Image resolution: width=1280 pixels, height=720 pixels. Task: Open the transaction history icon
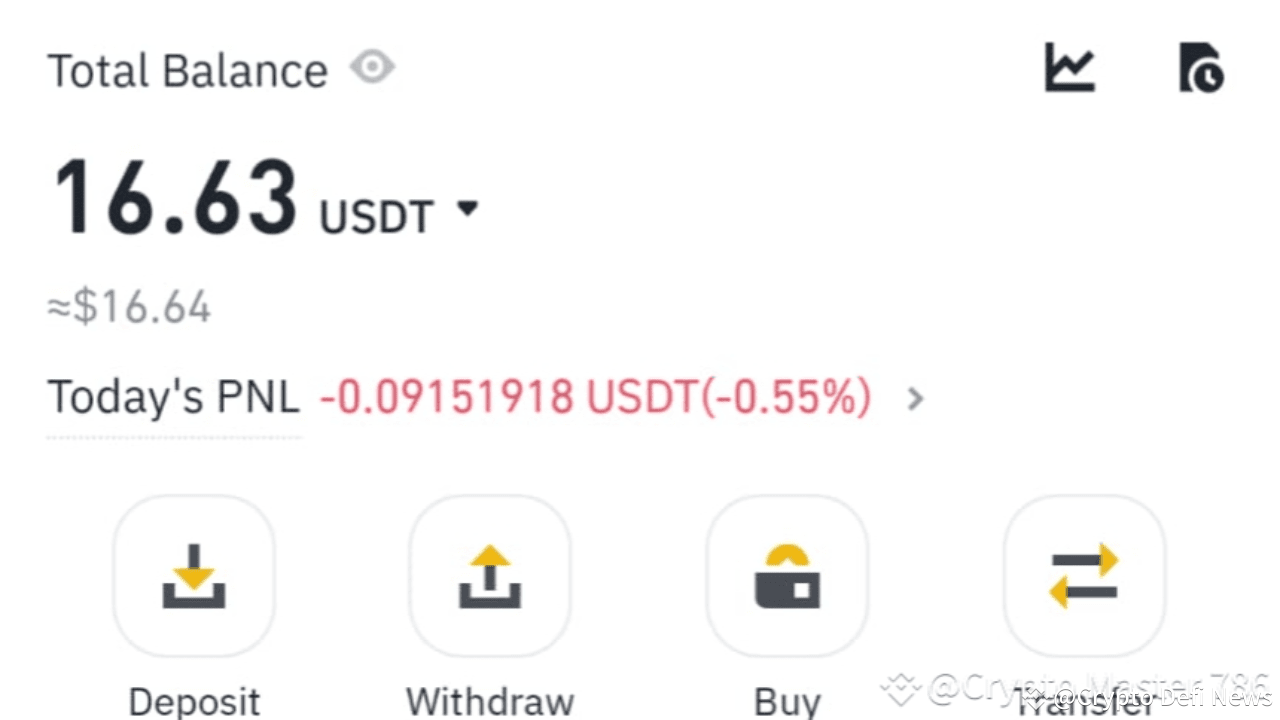click(x=1201, y=67)
